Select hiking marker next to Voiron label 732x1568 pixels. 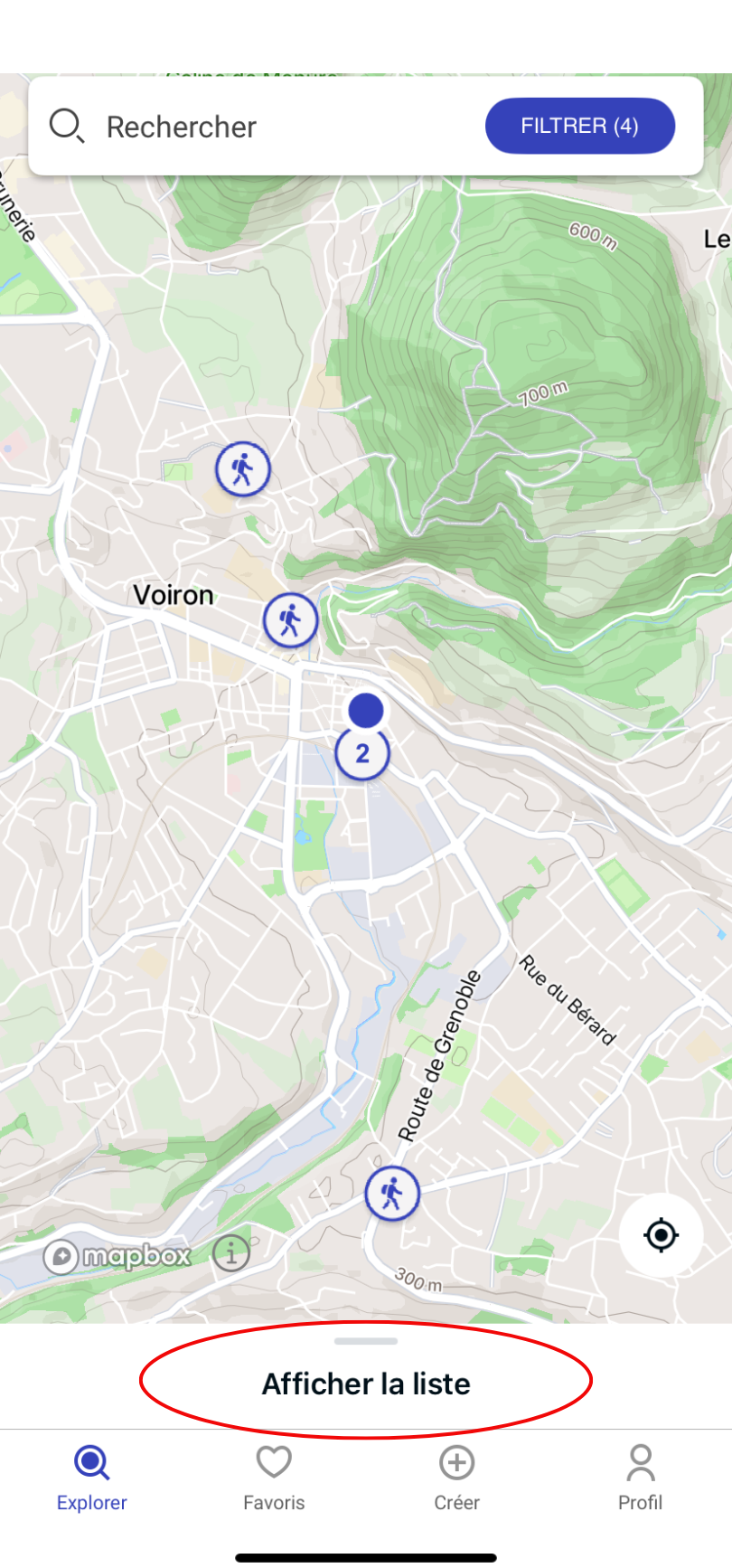click(290, 621)
